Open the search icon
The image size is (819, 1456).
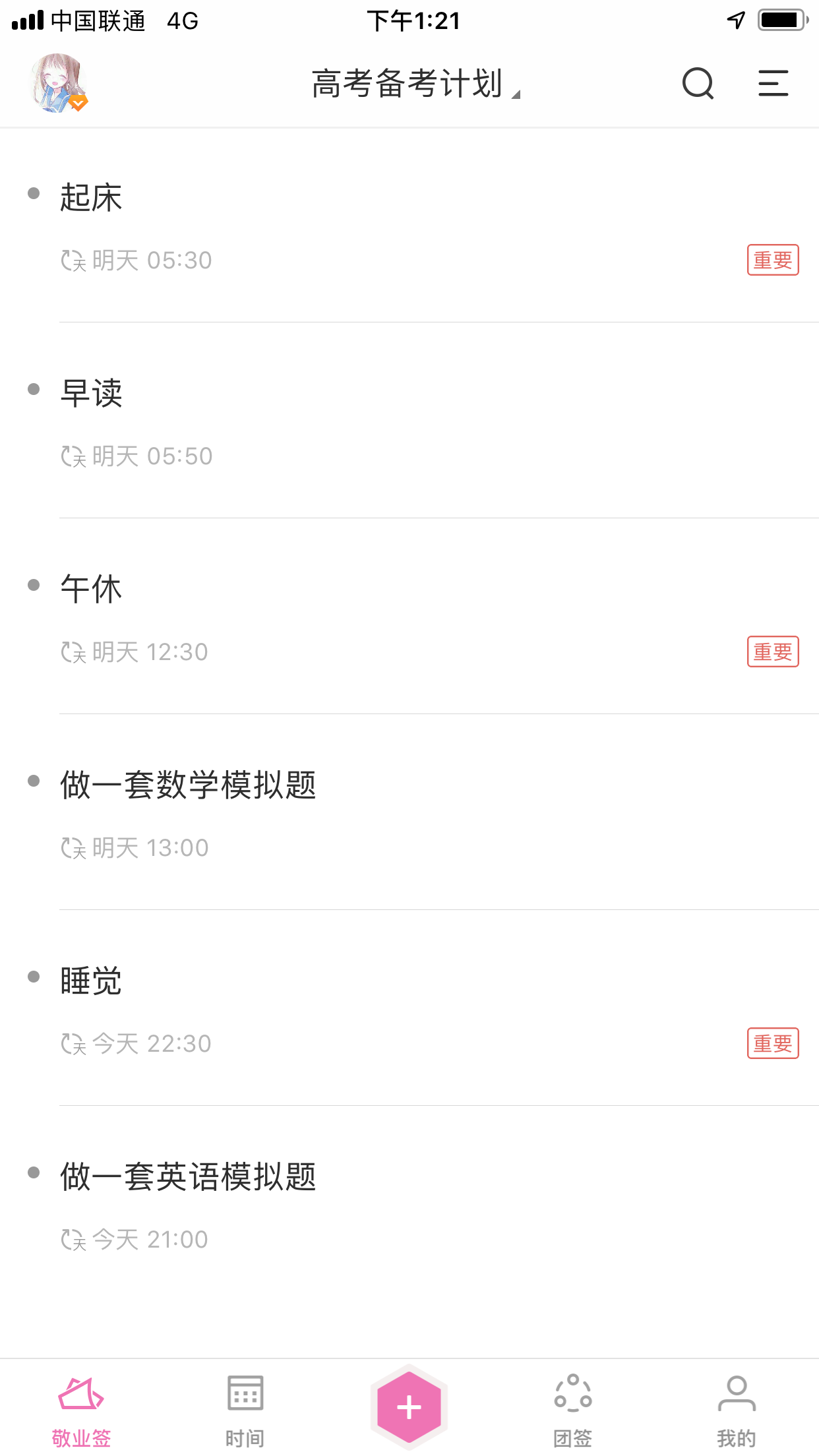click(698, 84)
